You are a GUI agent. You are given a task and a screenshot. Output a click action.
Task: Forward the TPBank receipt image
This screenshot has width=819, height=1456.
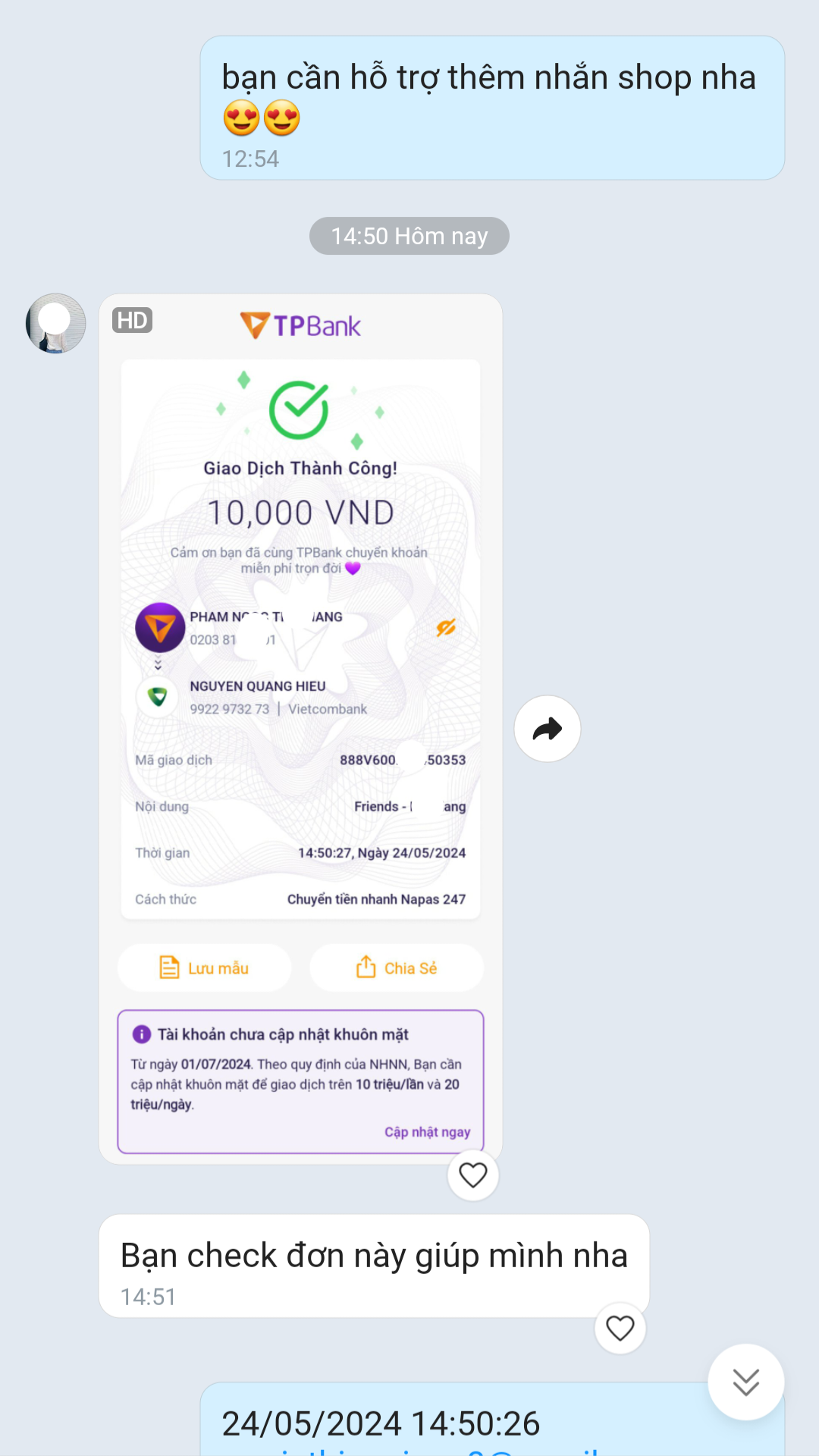click(547, 729)
